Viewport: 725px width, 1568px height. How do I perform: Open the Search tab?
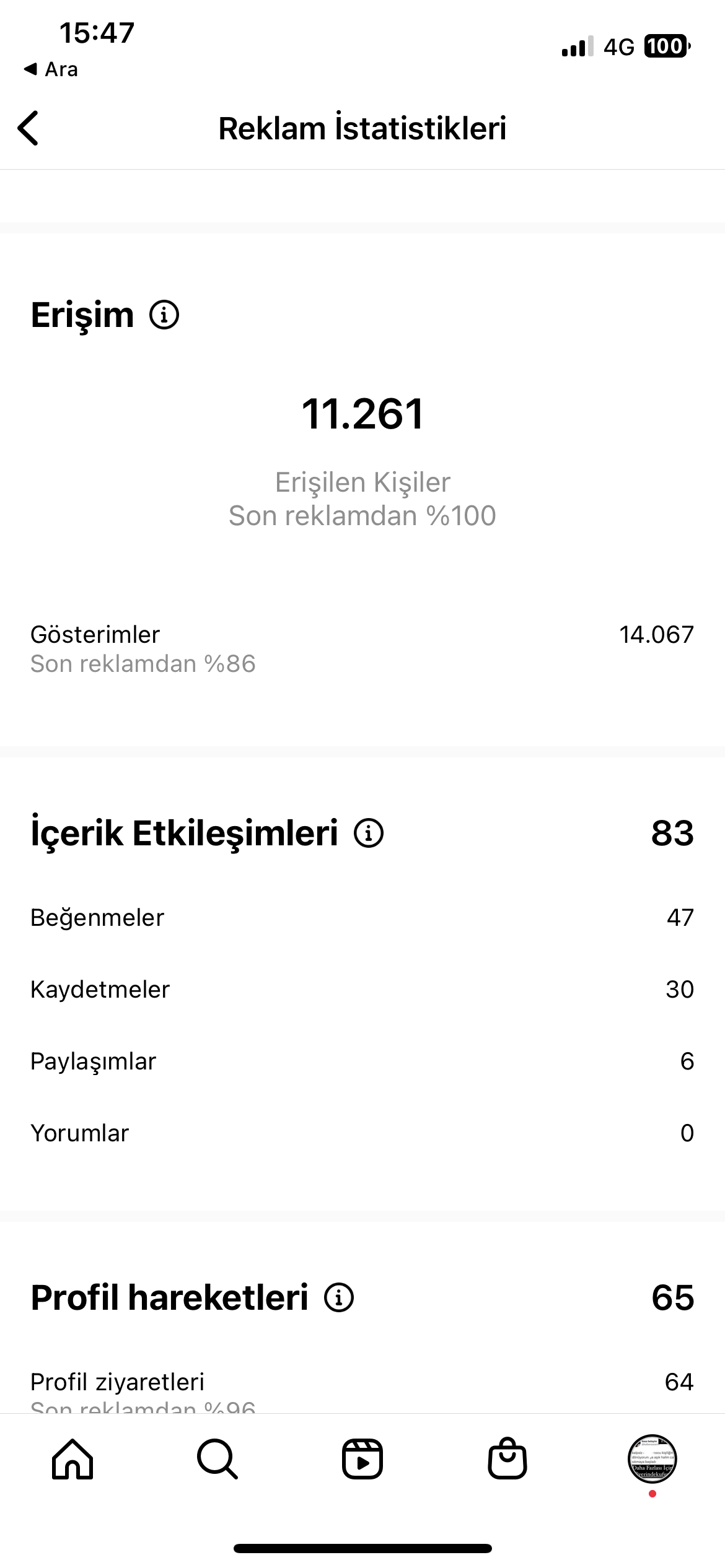(217, 1460)
